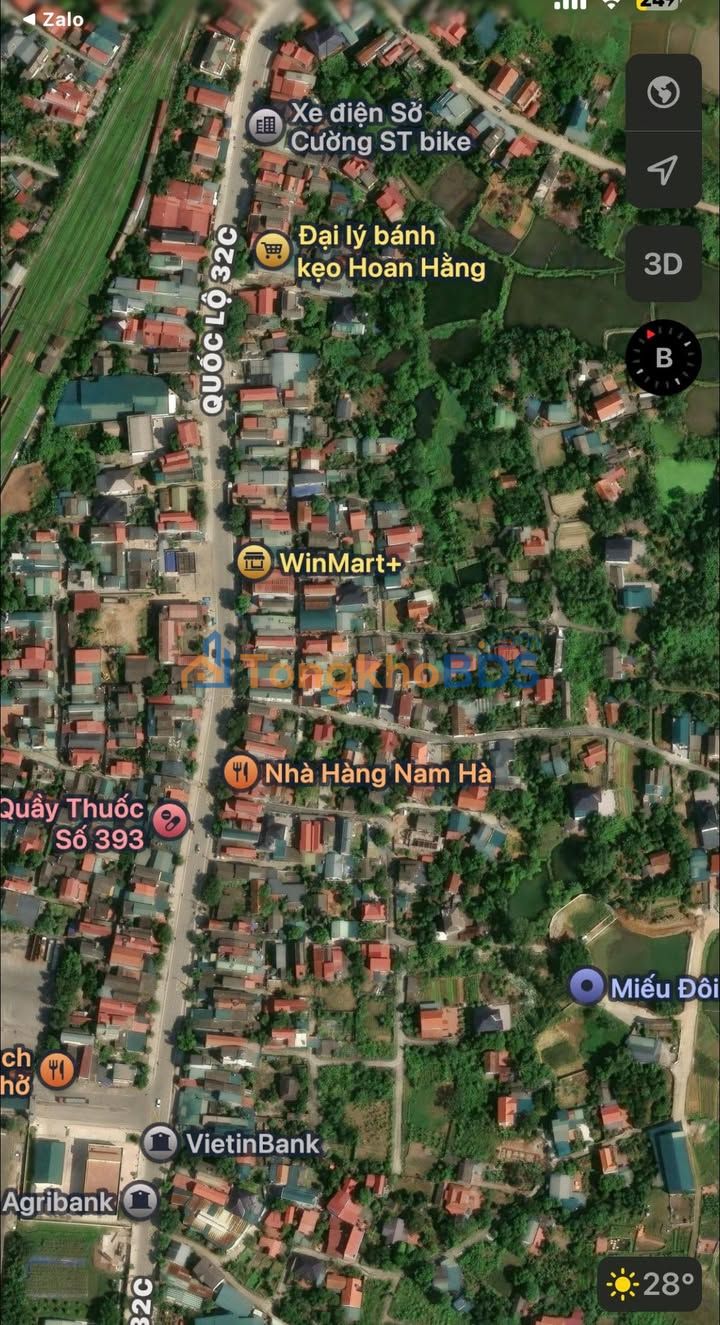
Task: Switch the map to 3D view
Action: [x=663, y=264]
